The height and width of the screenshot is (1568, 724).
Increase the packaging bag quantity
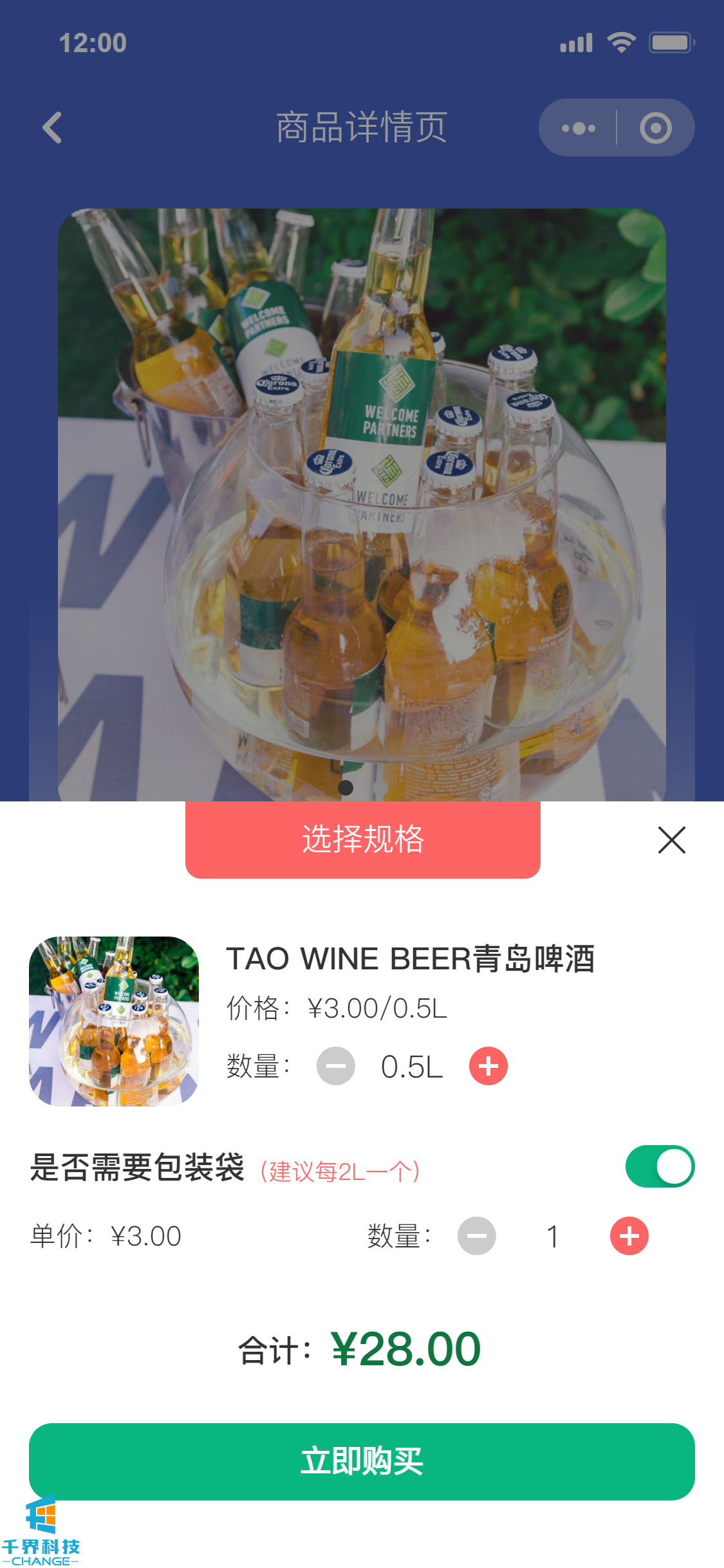[x=629, y=1236]
